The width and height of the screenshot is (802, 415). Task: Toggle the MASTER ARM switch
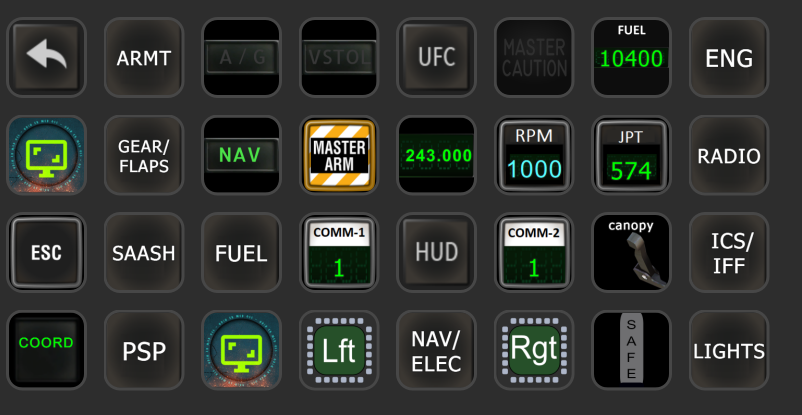(339, 155)
